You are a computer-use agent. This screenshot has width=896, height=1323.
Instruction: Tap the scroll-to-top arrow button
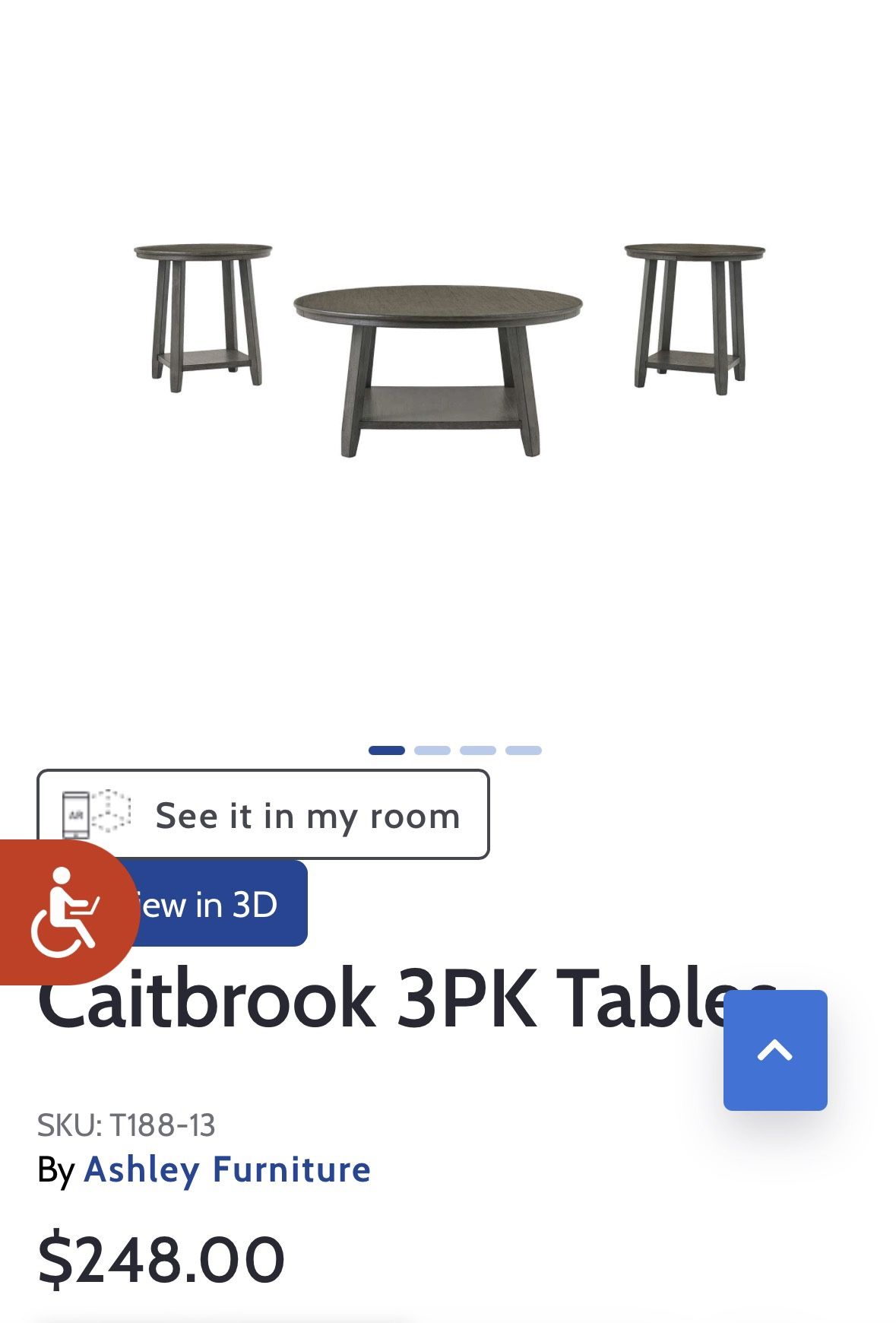pyautogui.click(x=774, y=1050)
